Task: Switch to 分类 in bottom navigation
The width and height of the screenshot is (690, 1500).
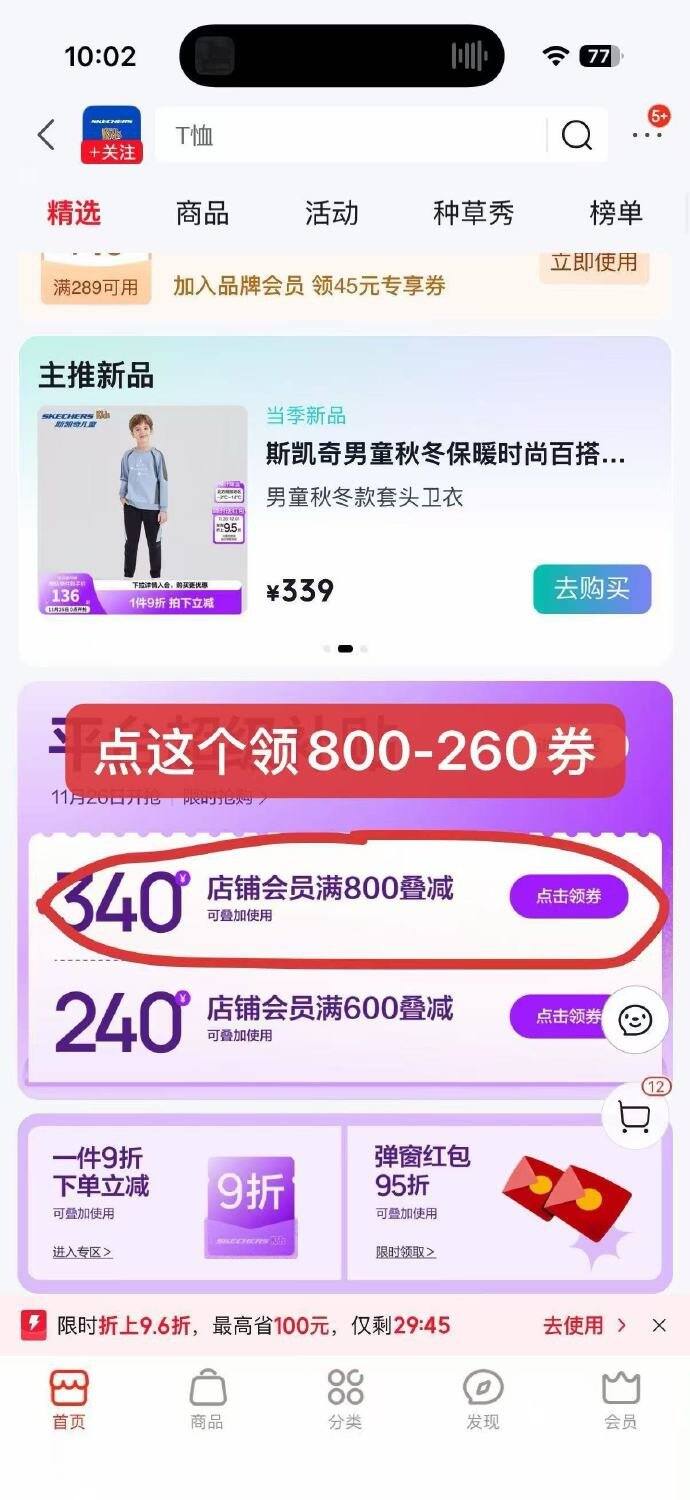Action: pyautogui.click(x=345, y=1400)
